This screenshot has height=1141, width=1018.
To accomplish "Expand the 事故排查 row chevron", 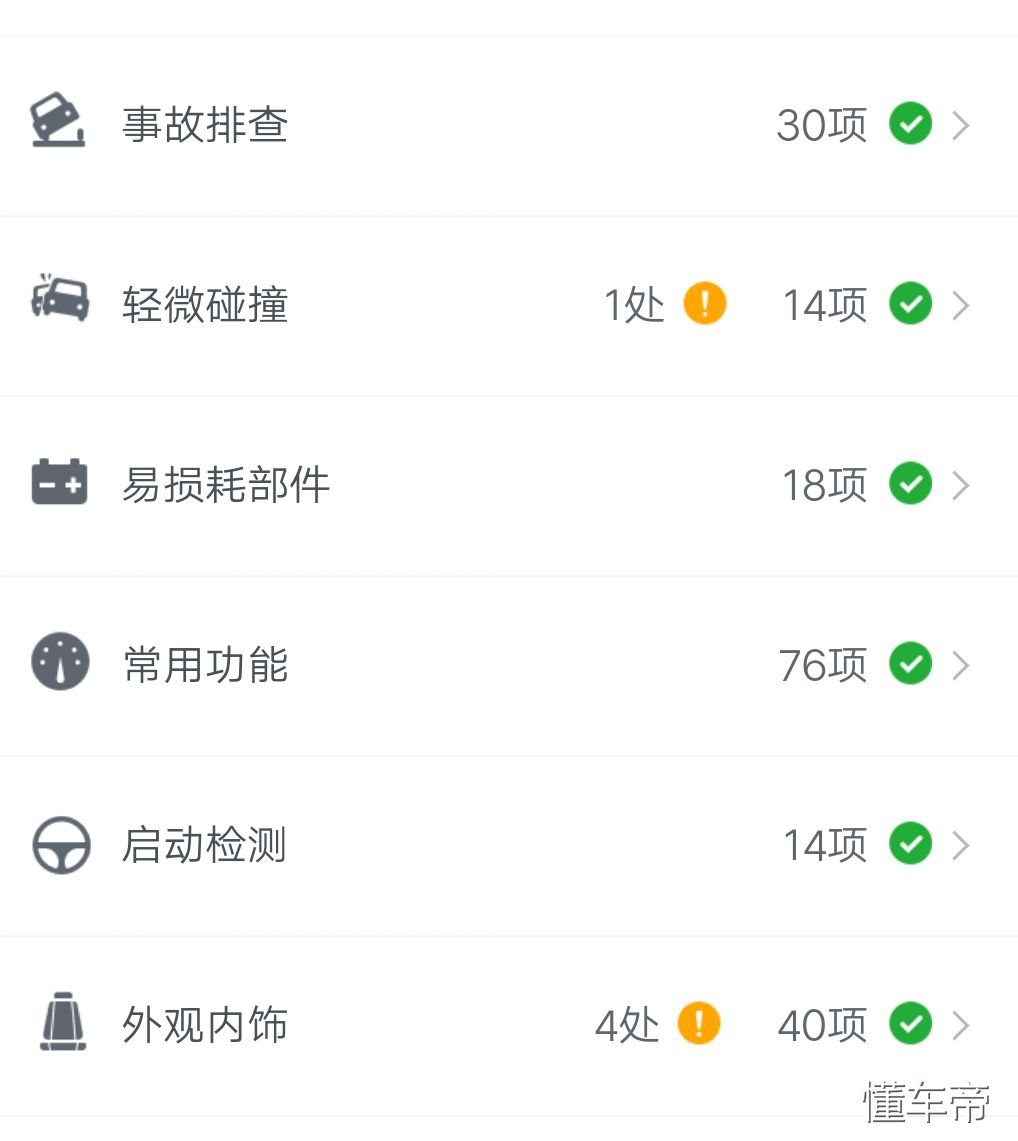I will pos(961,123).
